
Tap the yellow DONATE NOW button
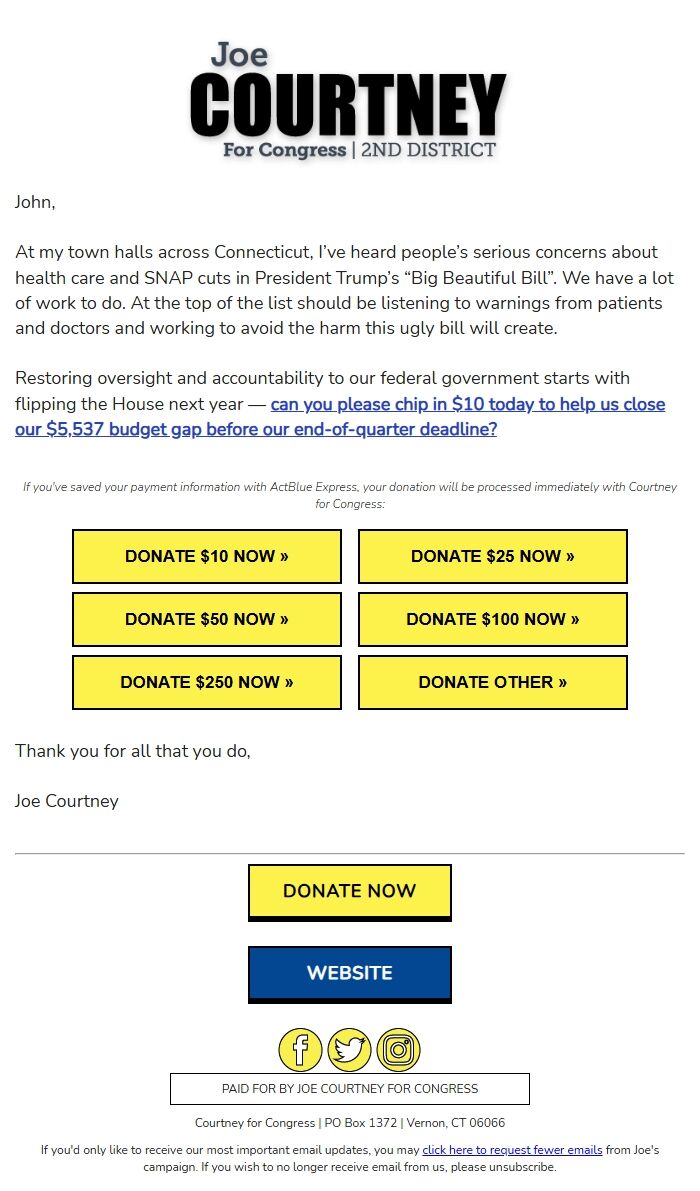tap(350, 891)
